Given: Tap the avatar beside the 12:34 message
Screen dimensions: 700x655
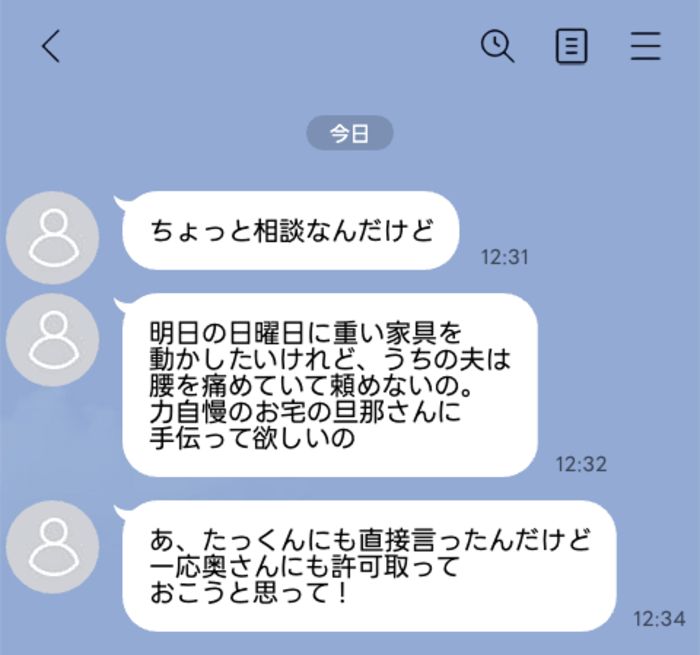Looking at the screenshot, I should coord(53,548).
